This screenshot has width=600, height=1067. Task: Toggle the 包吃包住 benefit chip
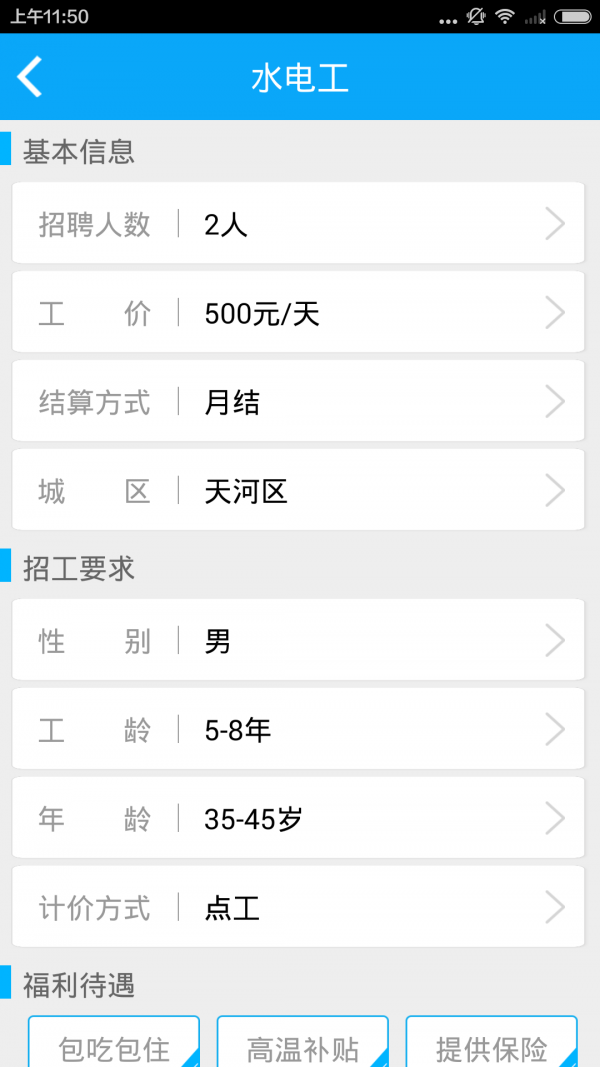tap(114, 1042)
